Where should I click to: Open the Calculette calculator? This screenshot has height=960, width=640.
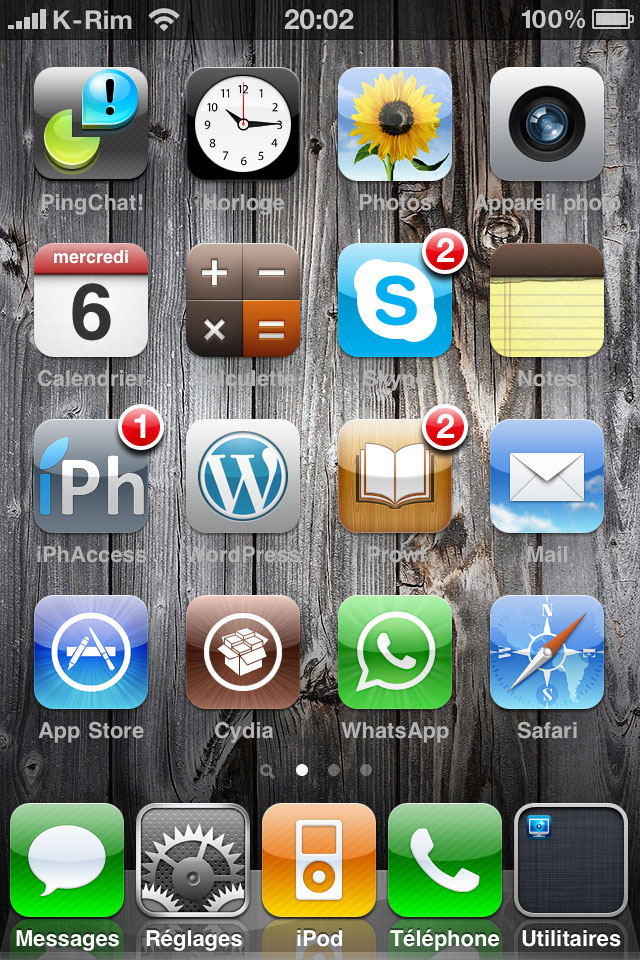243,300
